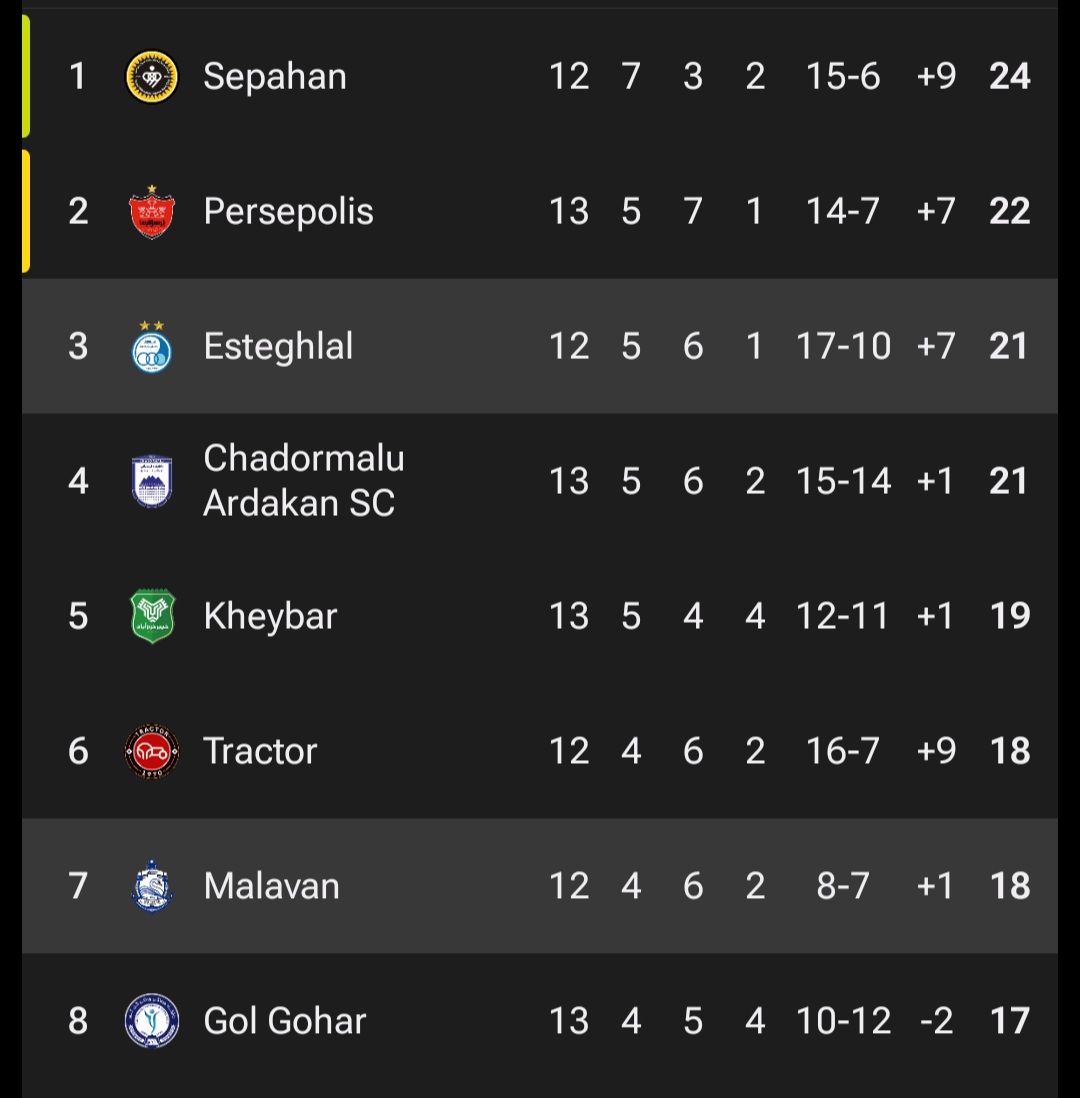This screenshot has width=1080, height=1098.
Task: Open the Esteghlal team page
Action: 278,345
